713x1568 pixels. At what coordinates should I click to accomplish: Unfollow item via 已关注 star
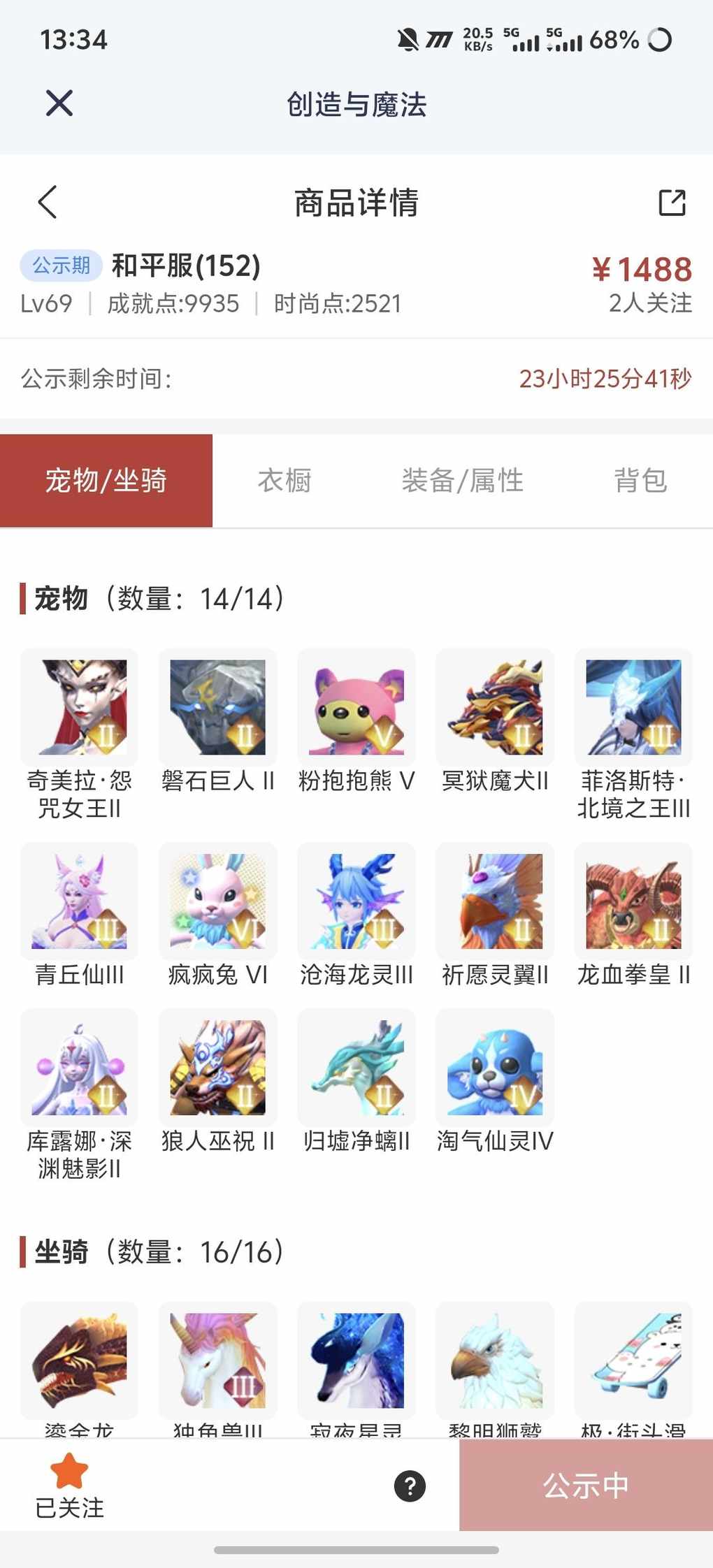pos(69,1485)
